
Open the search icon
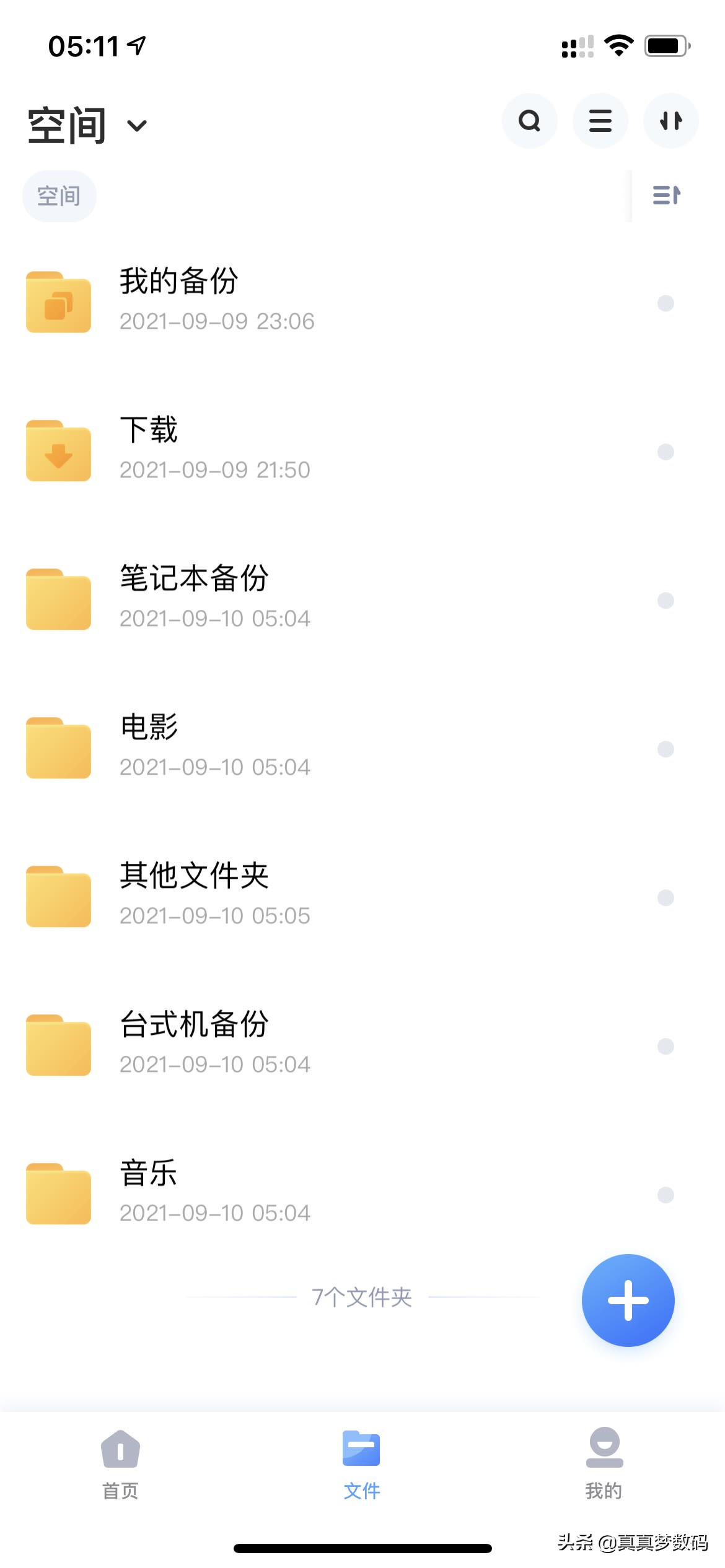tap(530, 121)
